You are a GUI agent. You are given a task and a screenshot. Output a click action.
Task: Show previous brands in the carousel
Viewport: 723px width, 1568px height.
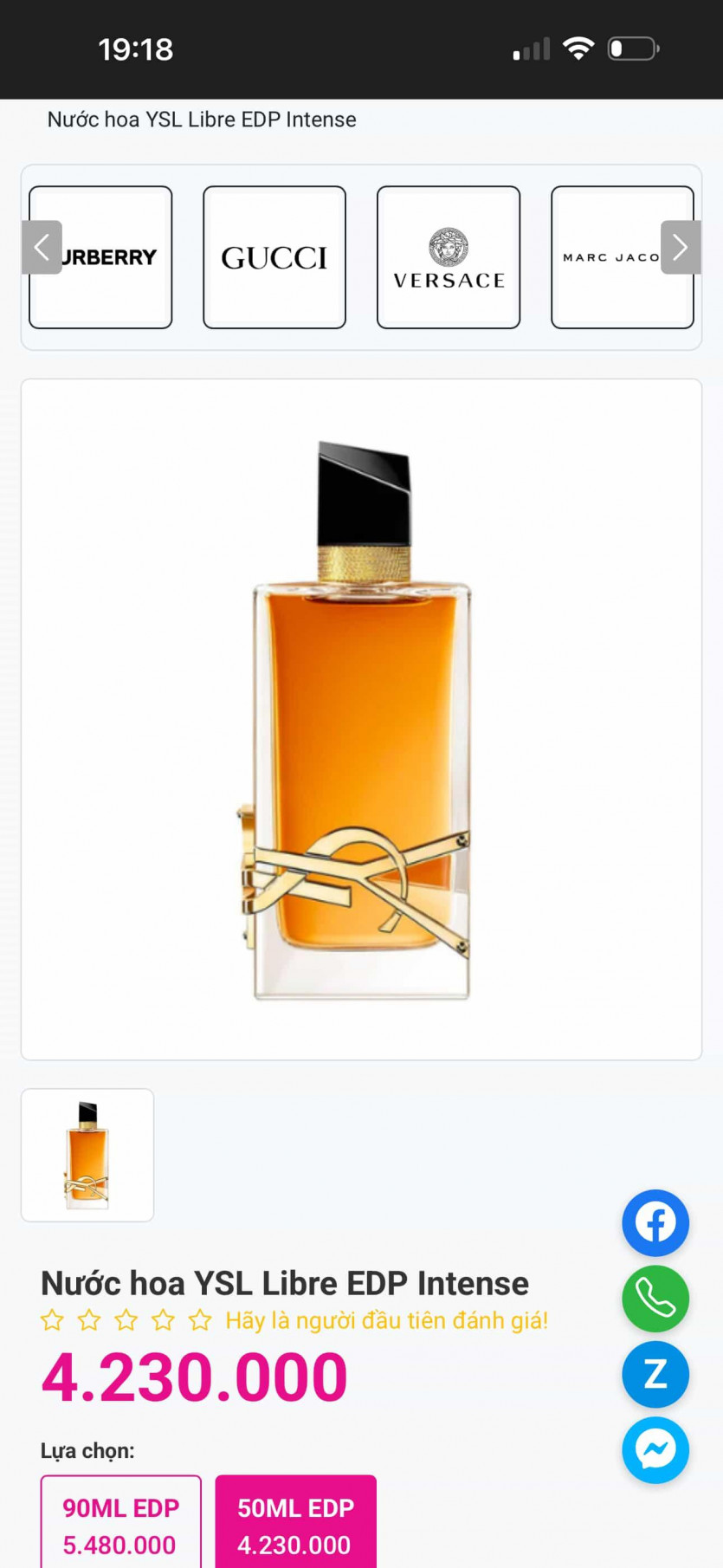point(42,248)
